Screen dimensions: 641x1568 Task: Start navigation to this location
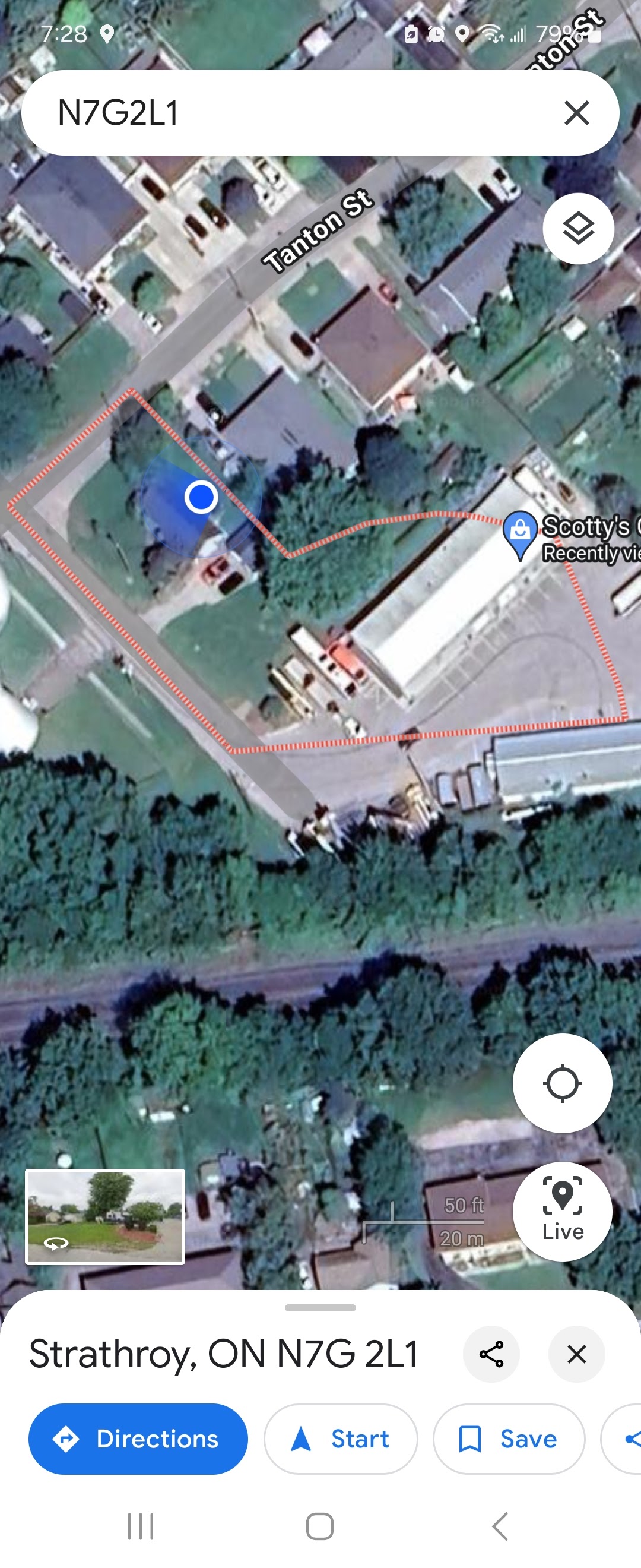point(341,1440)
